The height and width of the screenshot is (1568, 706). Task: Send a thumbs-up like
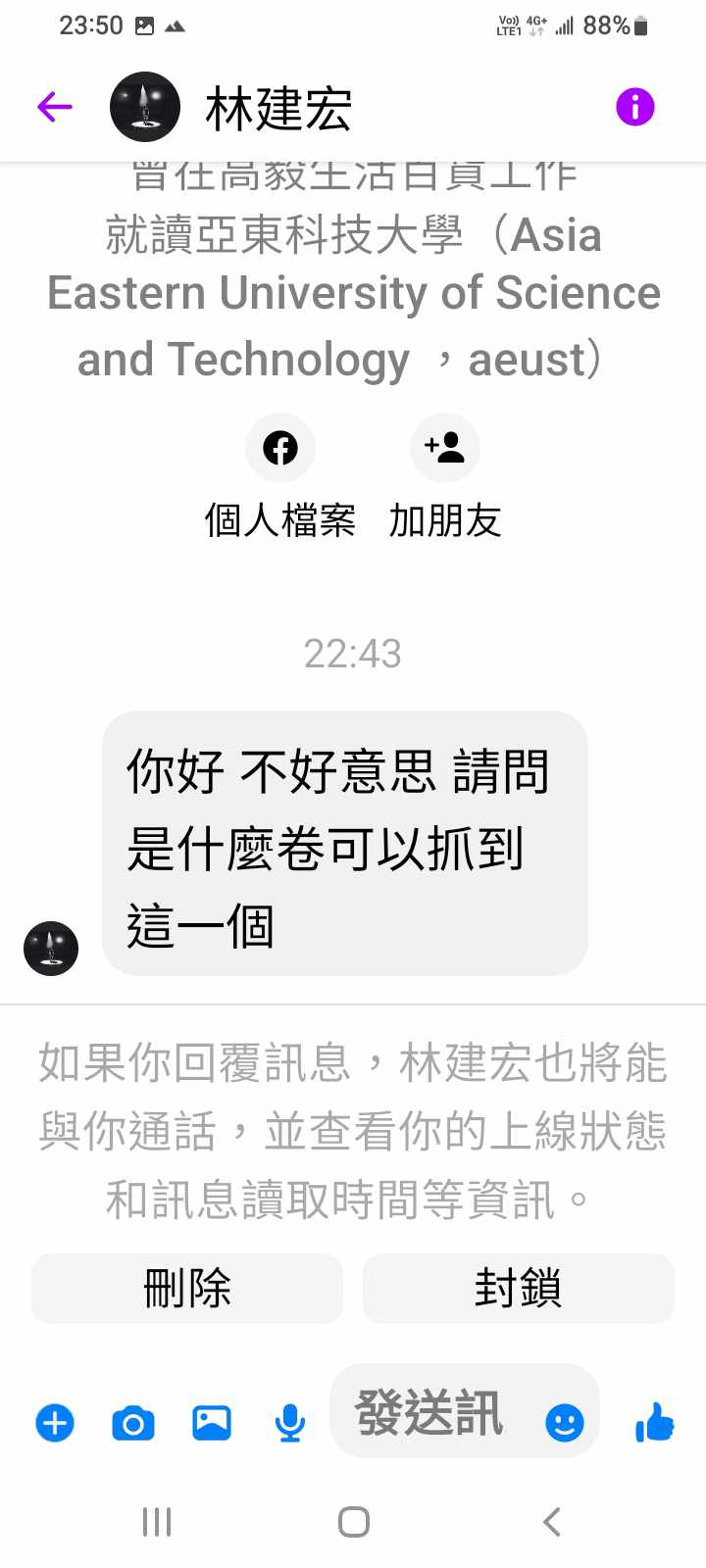click(655, 1422)
